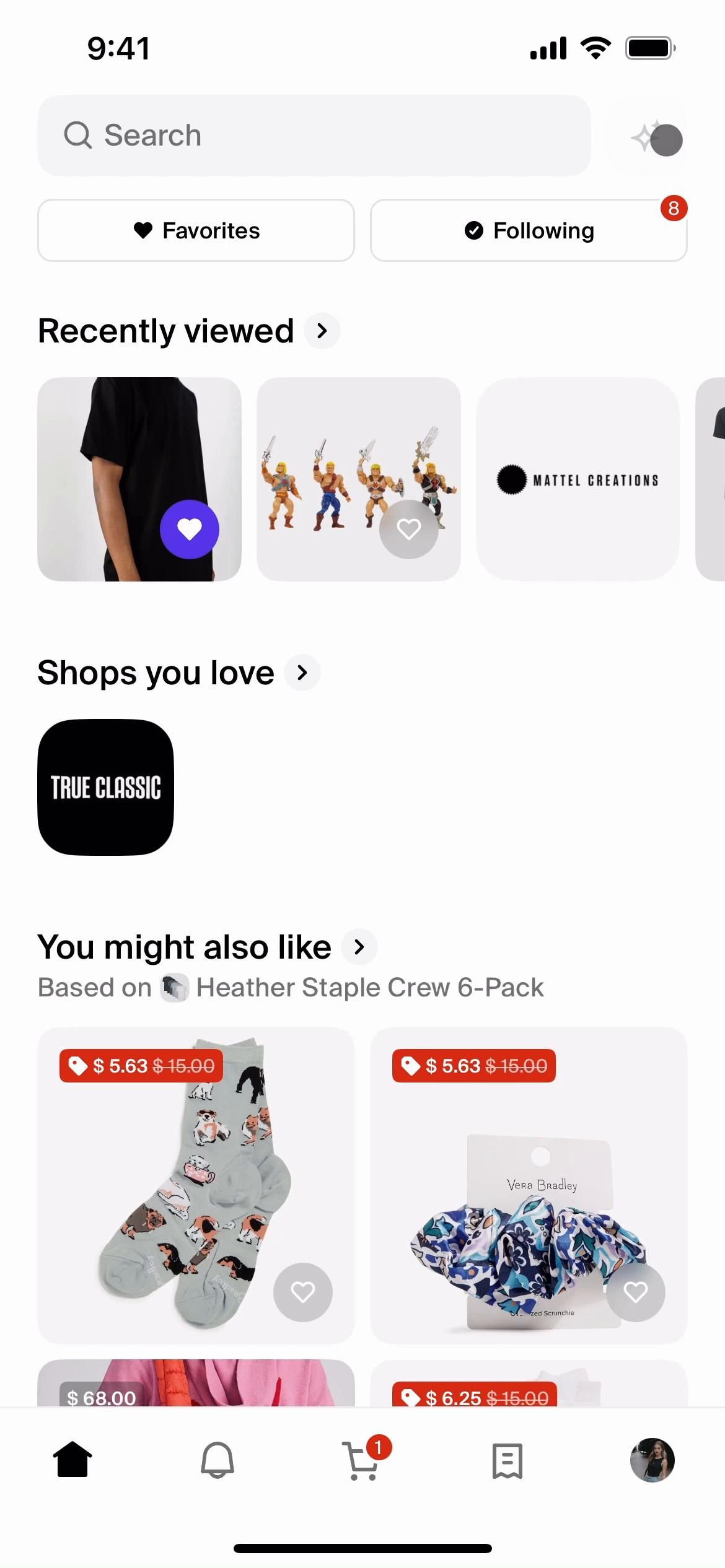Open the Mattel Creations tile
This screenshot has height=1568, width=725.
pyautogui.click(x=578, y=479)
